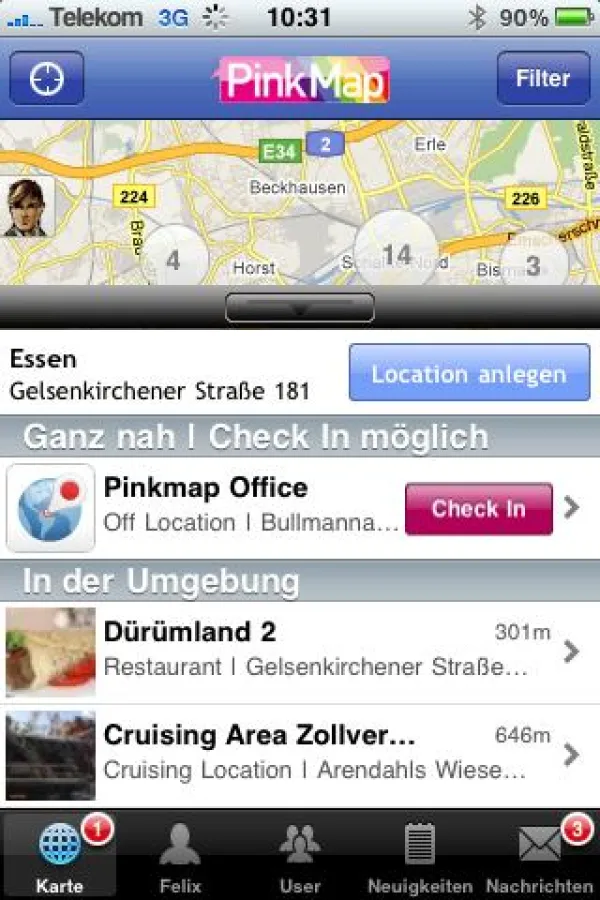Select the Karte tab

pyautogui.click(x=60, y=856)
